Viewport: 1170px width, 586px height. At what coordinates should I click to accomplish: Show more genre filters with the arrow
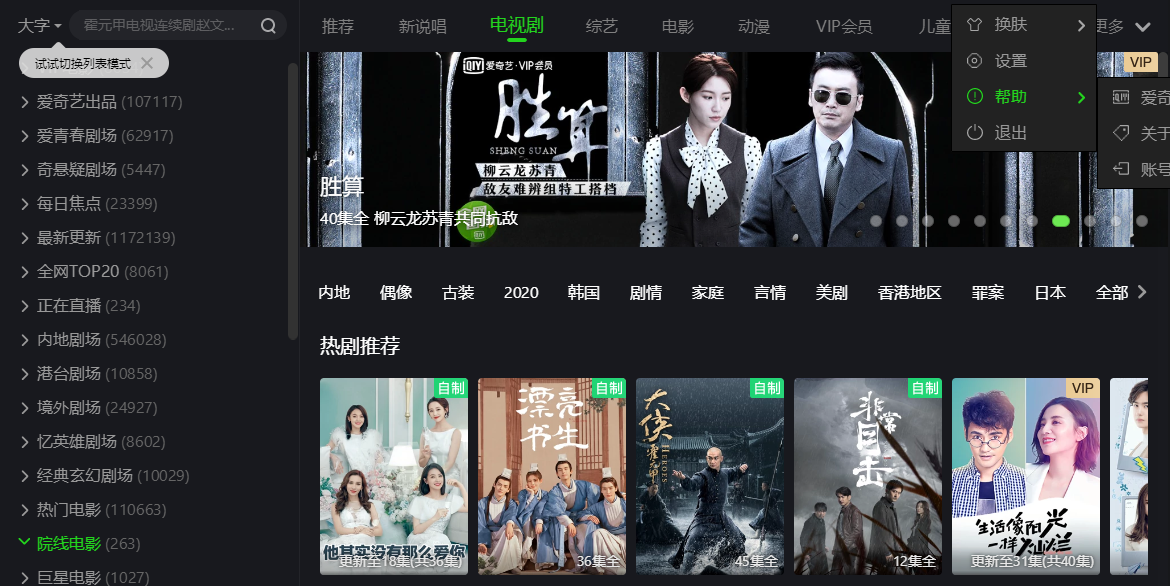pos(1142,292)
